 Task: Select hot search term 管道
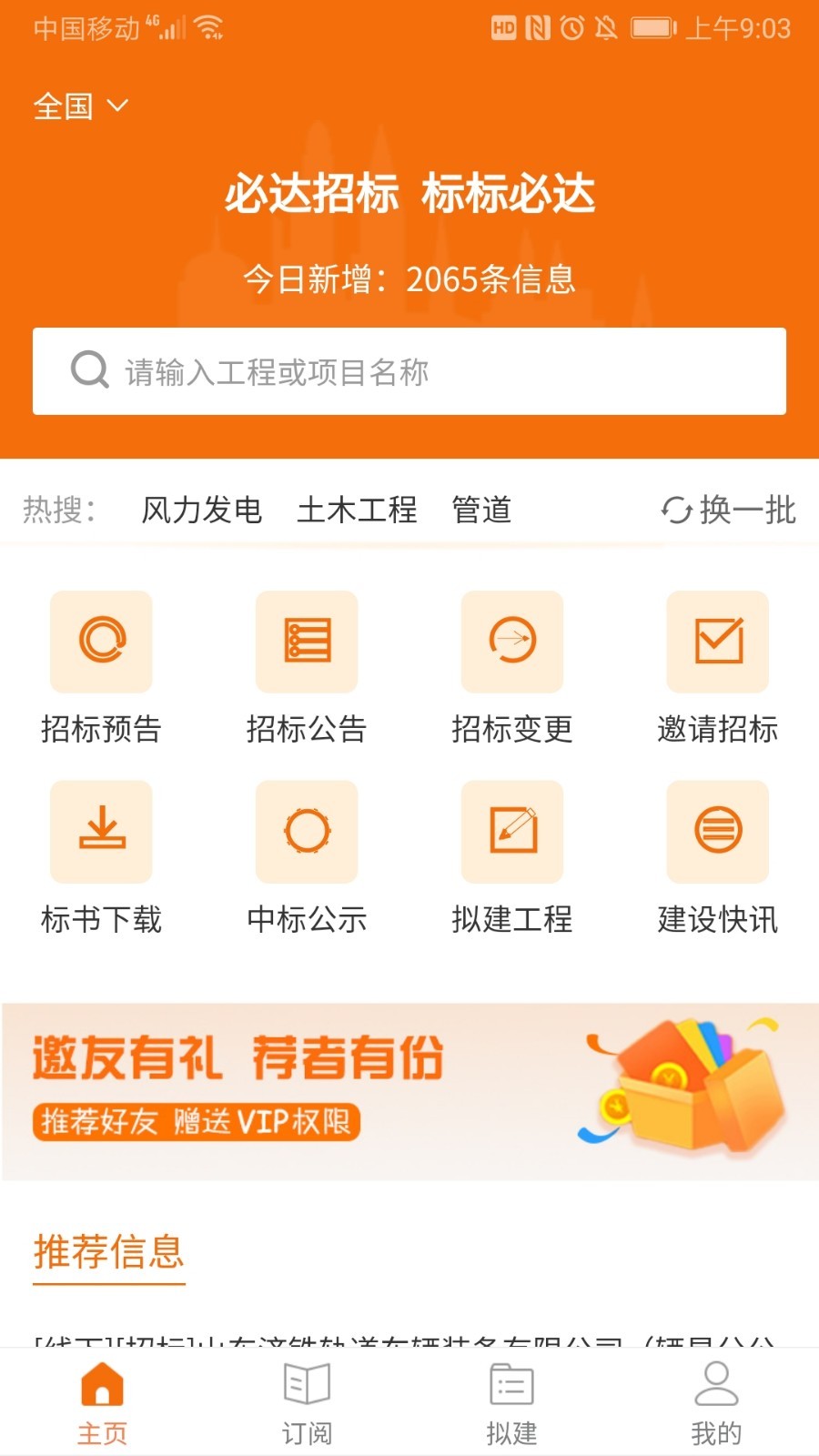(481, 510)
